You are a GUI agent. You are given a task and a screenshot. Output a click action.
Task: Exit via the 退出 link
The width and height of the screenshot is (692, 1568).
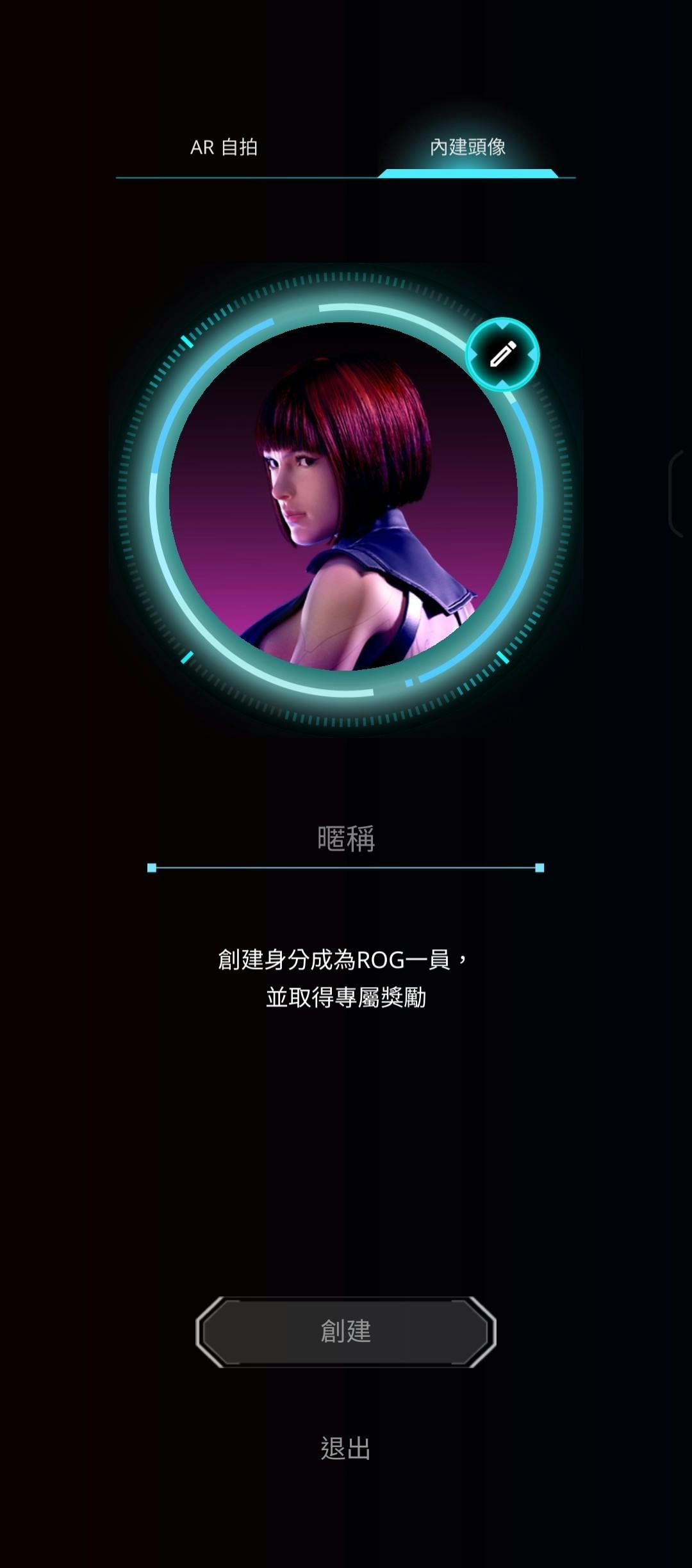click(x=346, y=1449)
